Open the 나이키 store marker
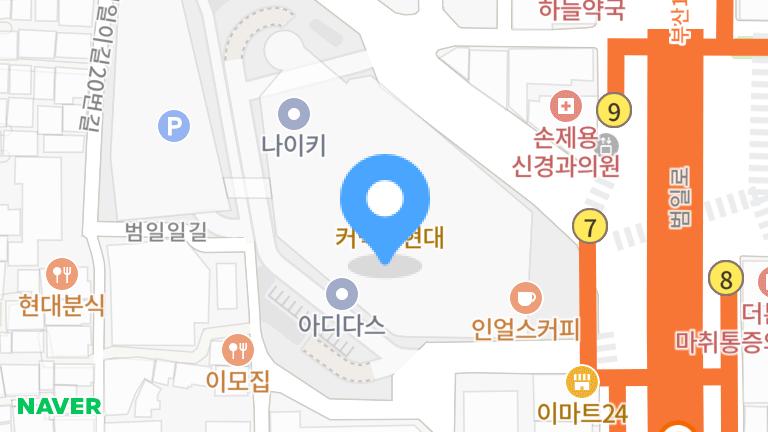Screen dimensions: 768x432 tap(293, 113)
